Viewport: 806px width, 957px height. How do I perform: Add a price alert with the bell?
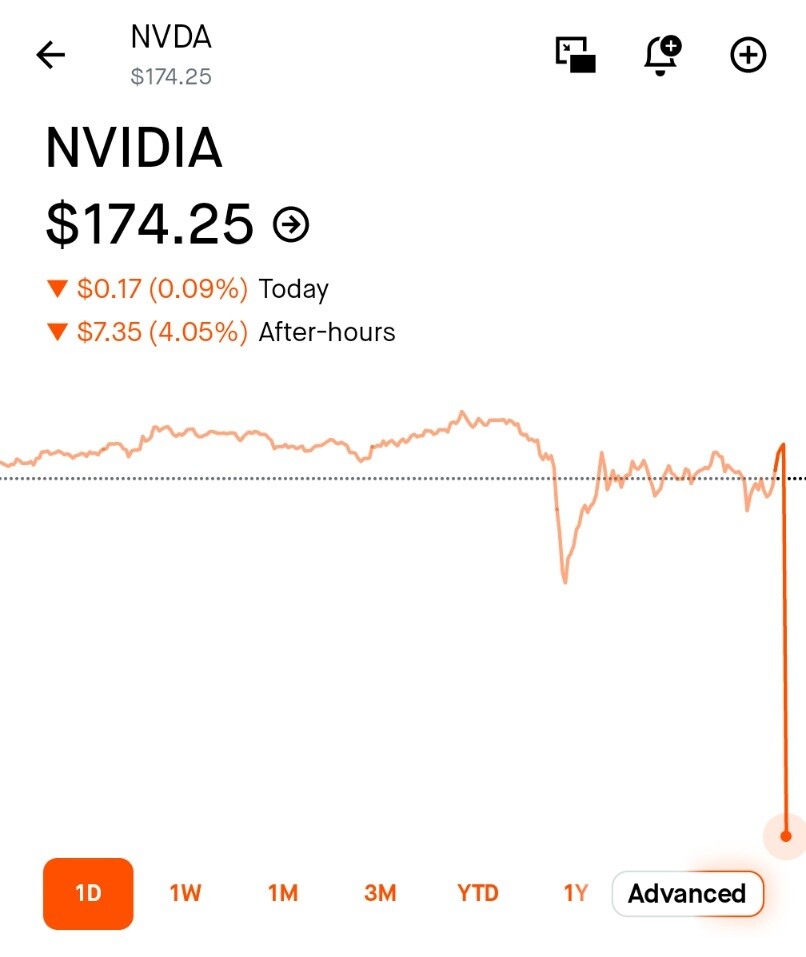662,55
